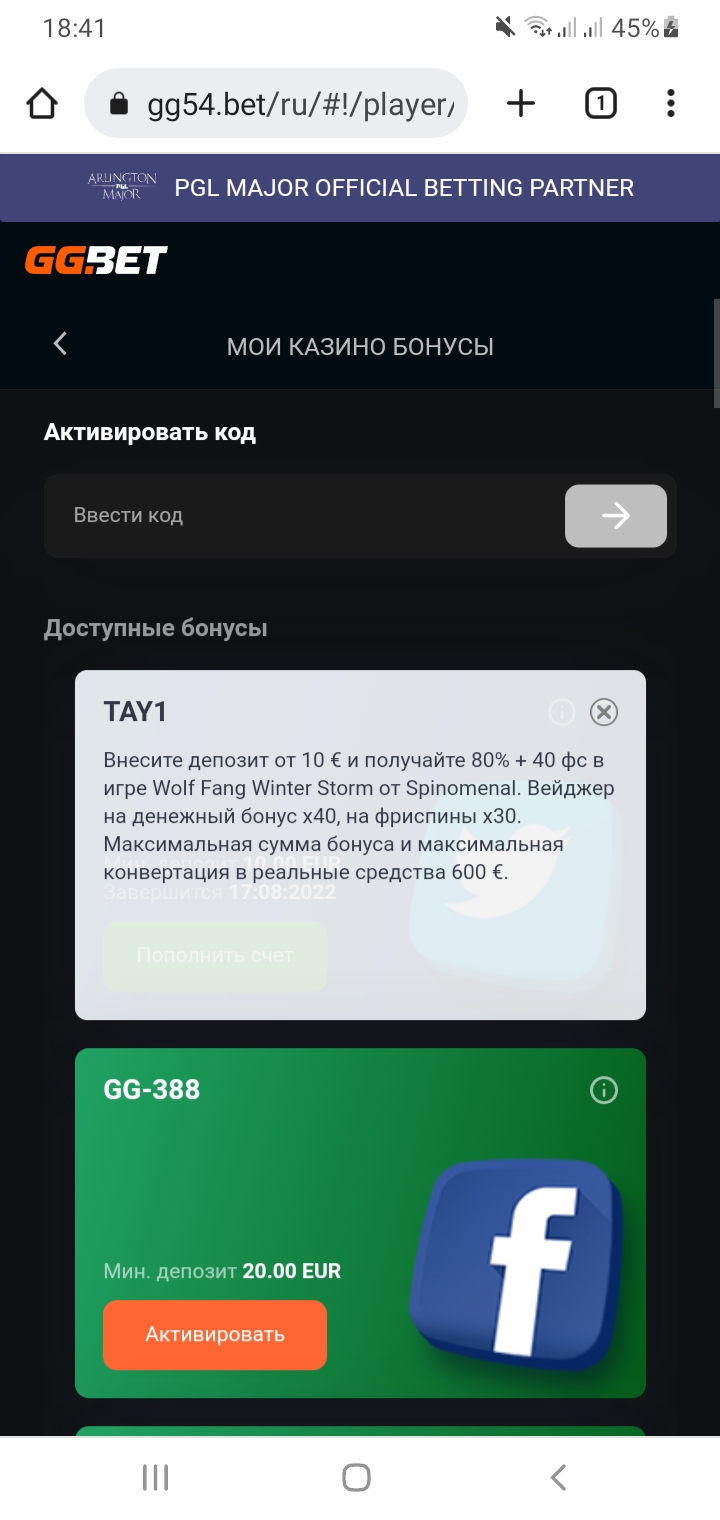Close the TAY1 bonus info overlay
This screenshot has width=720, height=1520.
tap(603, 712)
